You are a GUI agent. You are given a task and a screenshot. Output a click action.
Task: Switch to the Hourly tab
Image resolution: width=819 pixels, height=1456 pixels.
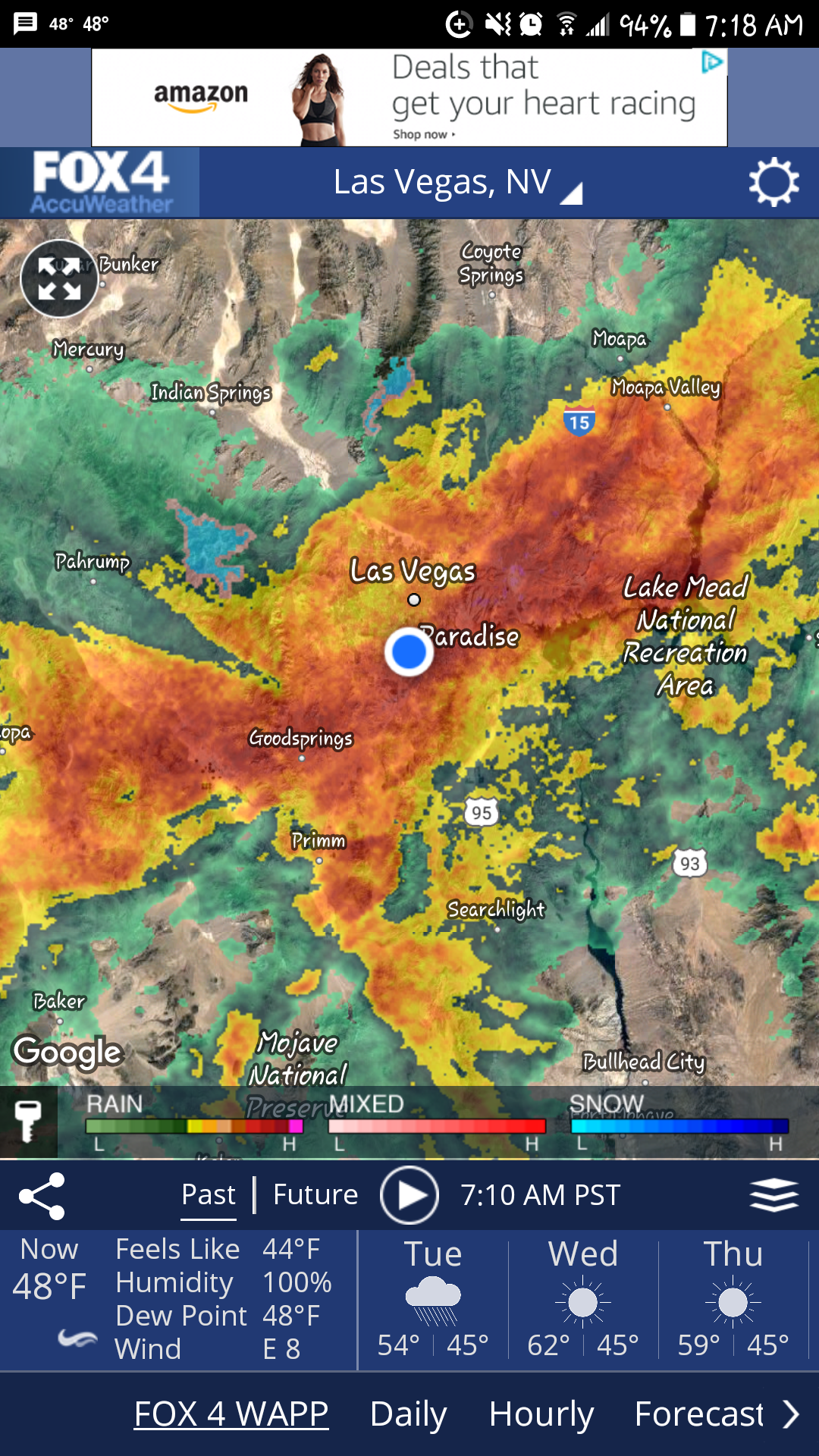coord(541,1414)
